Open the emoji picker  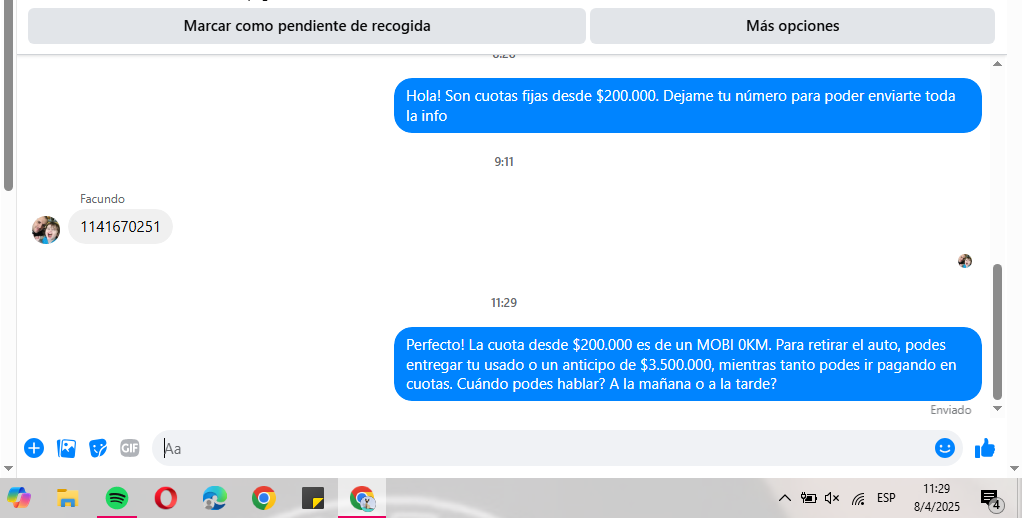tap(944, 448)
